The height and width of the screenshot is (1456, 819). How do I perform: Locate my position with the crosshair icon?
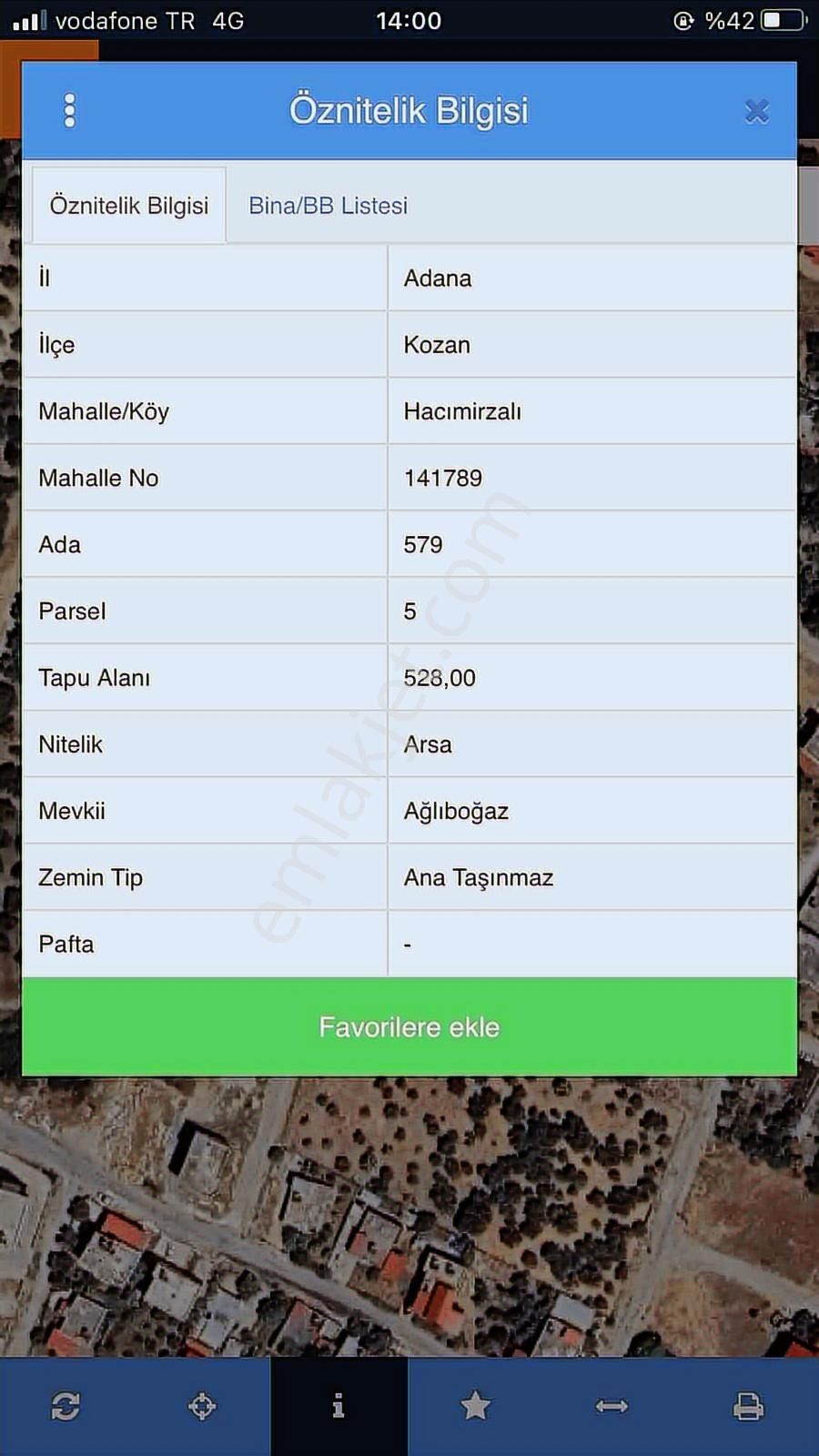coord(202,1407)
